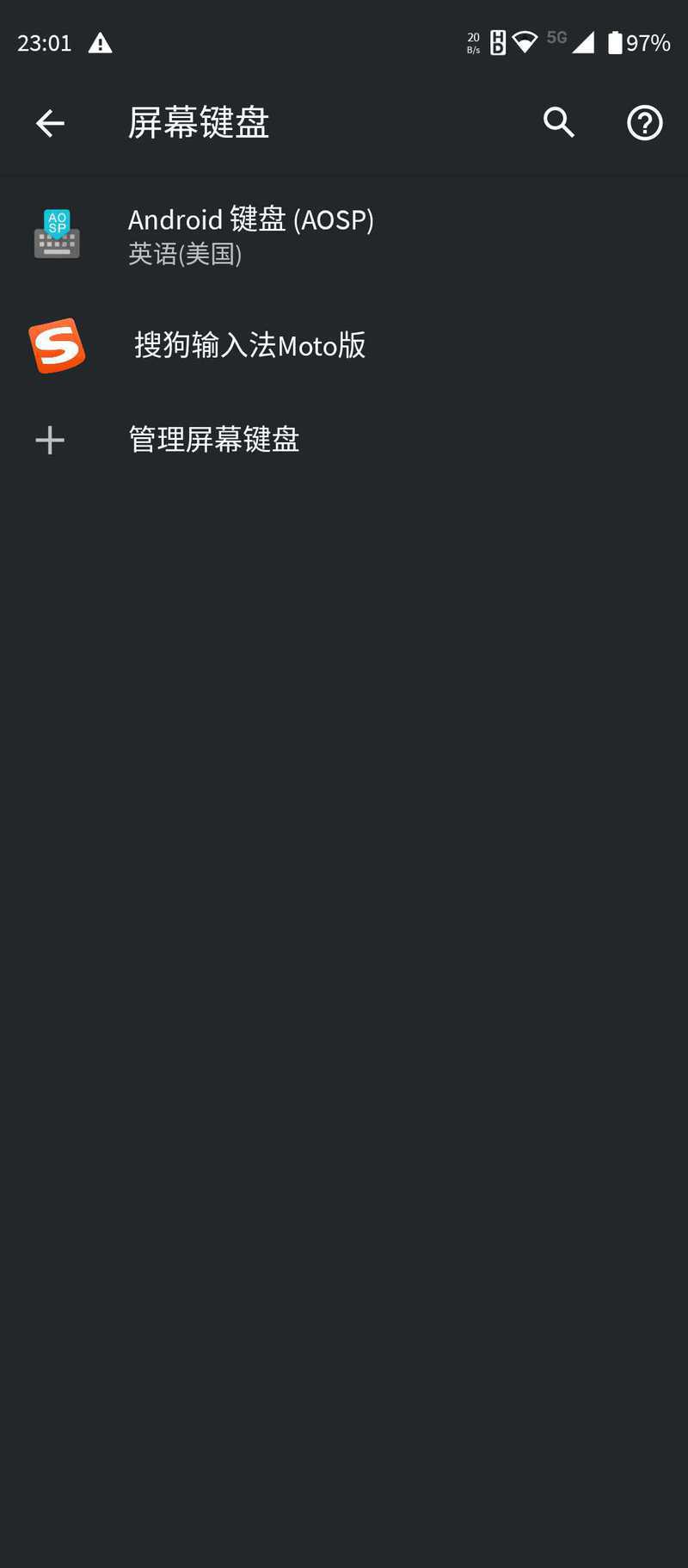Select 管理屏幕键盘
This screenshot has width=688, height=1568.
coord(344,440)
